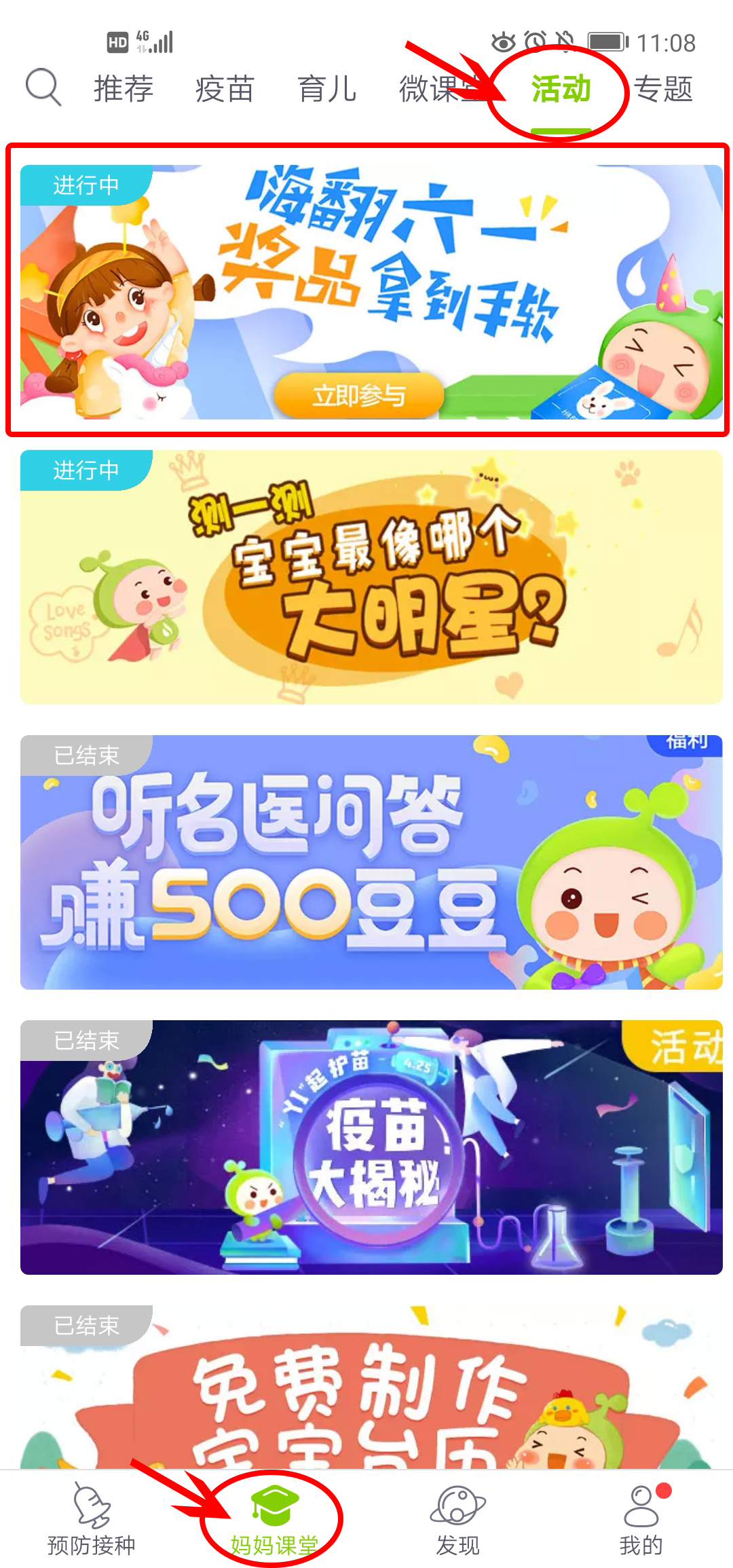Go to the 专题 tab
Screen dimensions: 733x1568
coord(663,89)
